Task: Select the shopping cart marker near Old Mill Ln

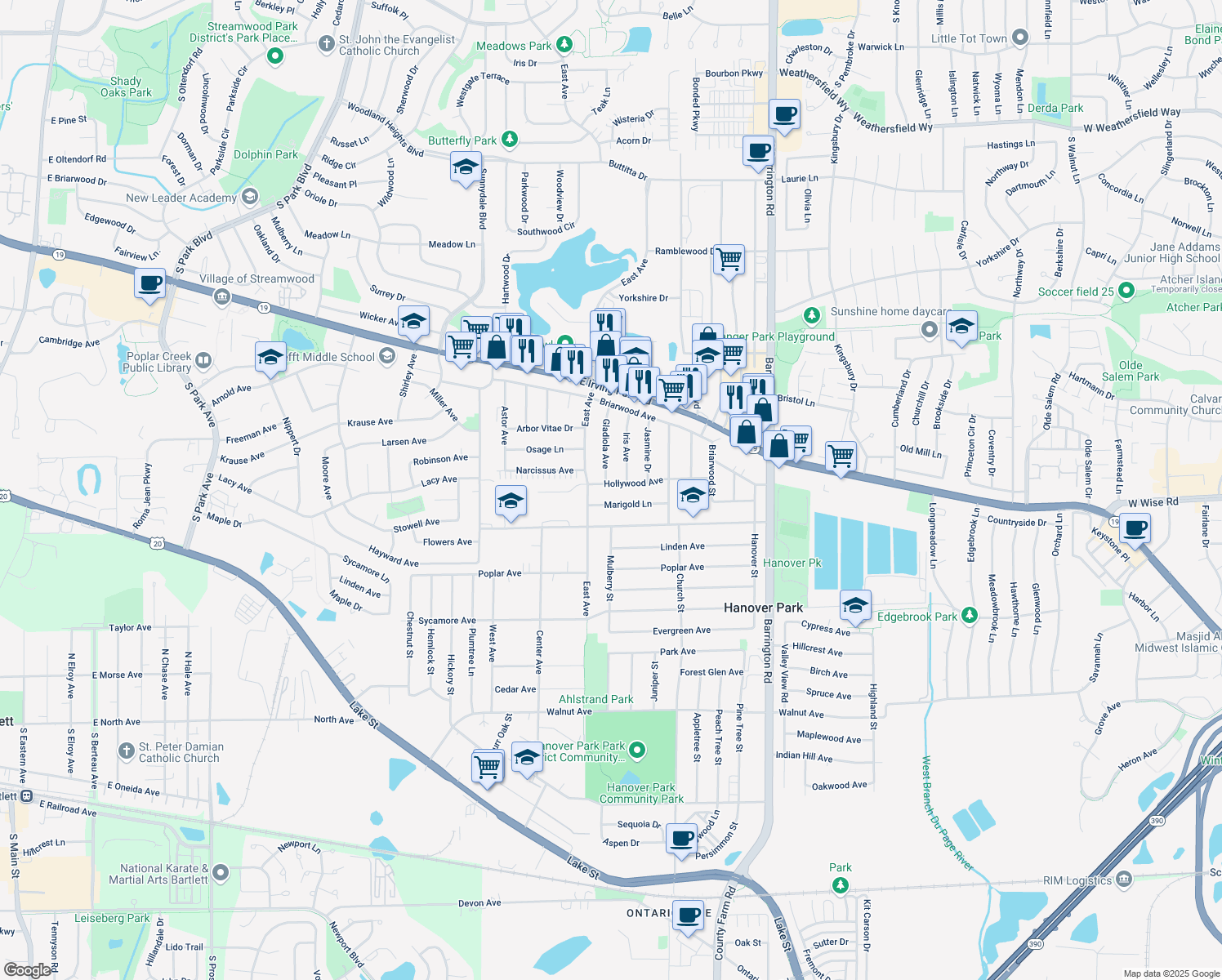Action: pos(841,456)
